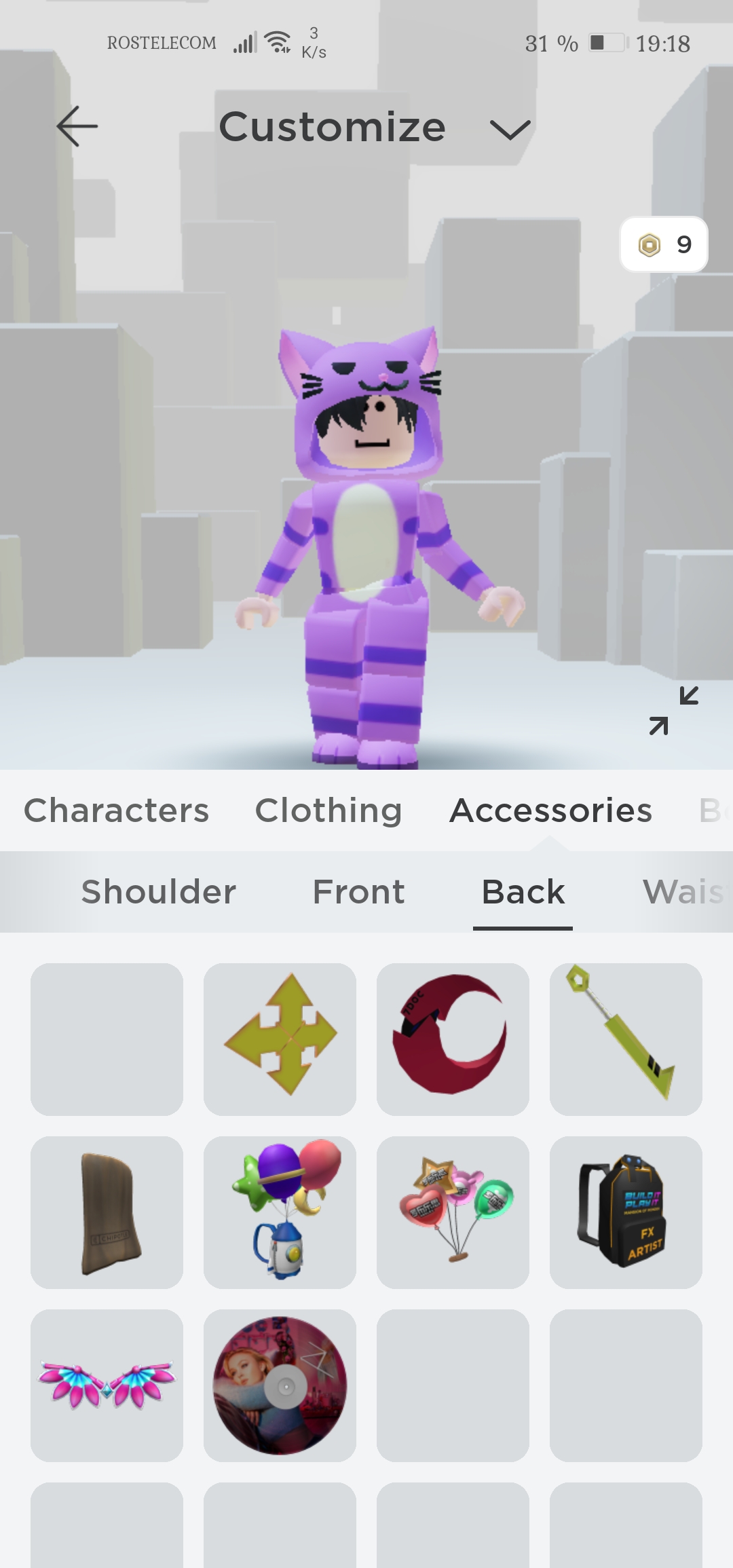This screenshot has width=733, height=1568.
Task: Switch to the Characters tab
Action: click(116, 810)
